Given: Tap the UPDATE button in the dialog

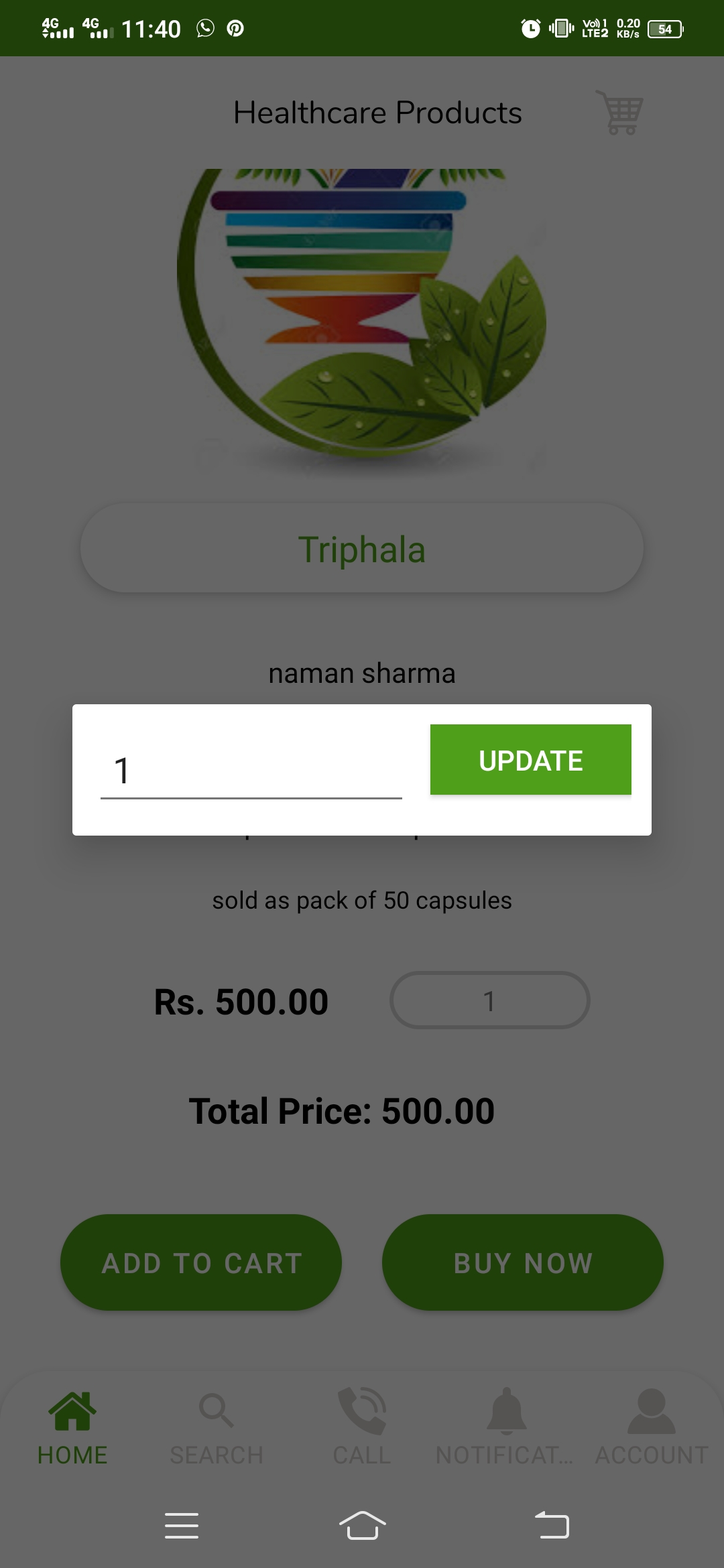Looking at the screenshot, I should (x=530, y=760).
